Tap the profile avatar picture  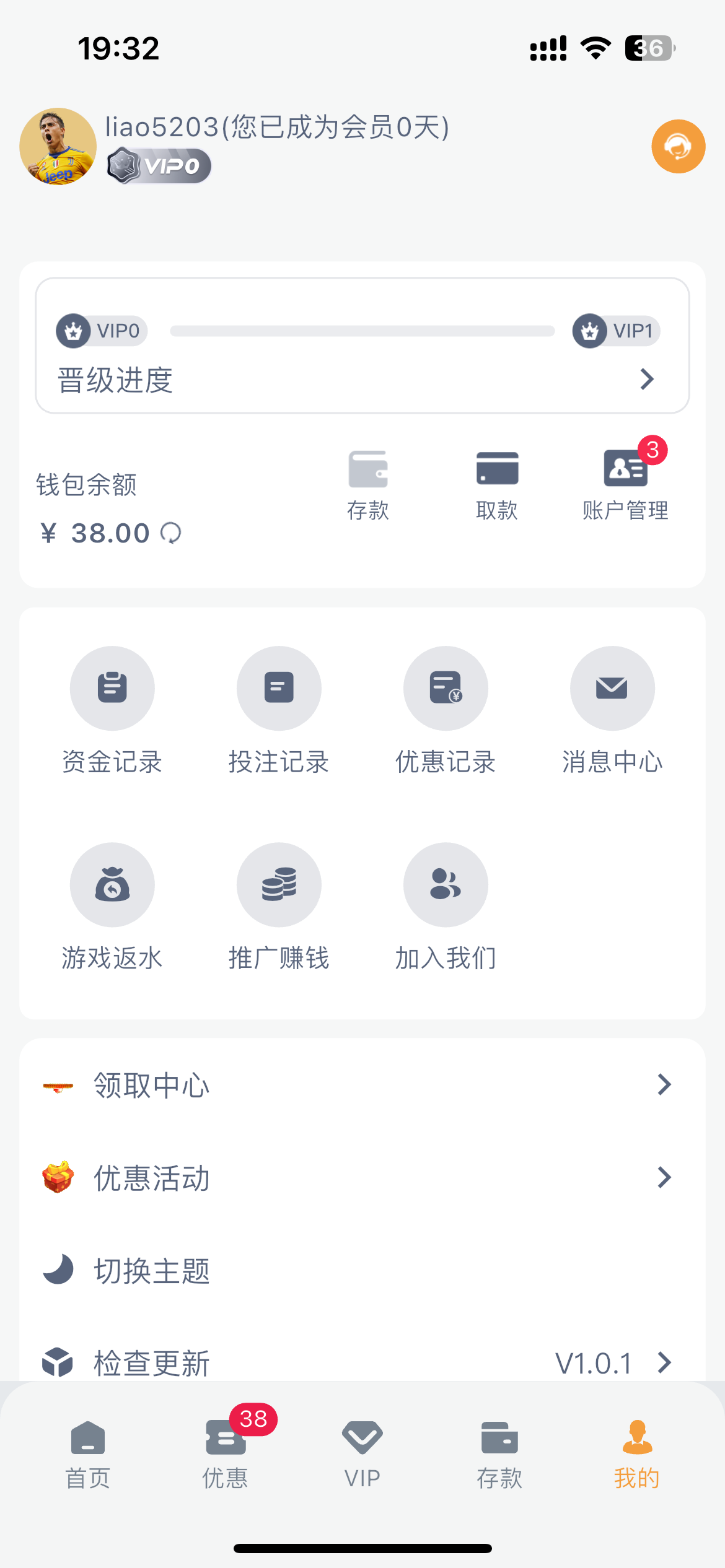[x=58, y=147]
